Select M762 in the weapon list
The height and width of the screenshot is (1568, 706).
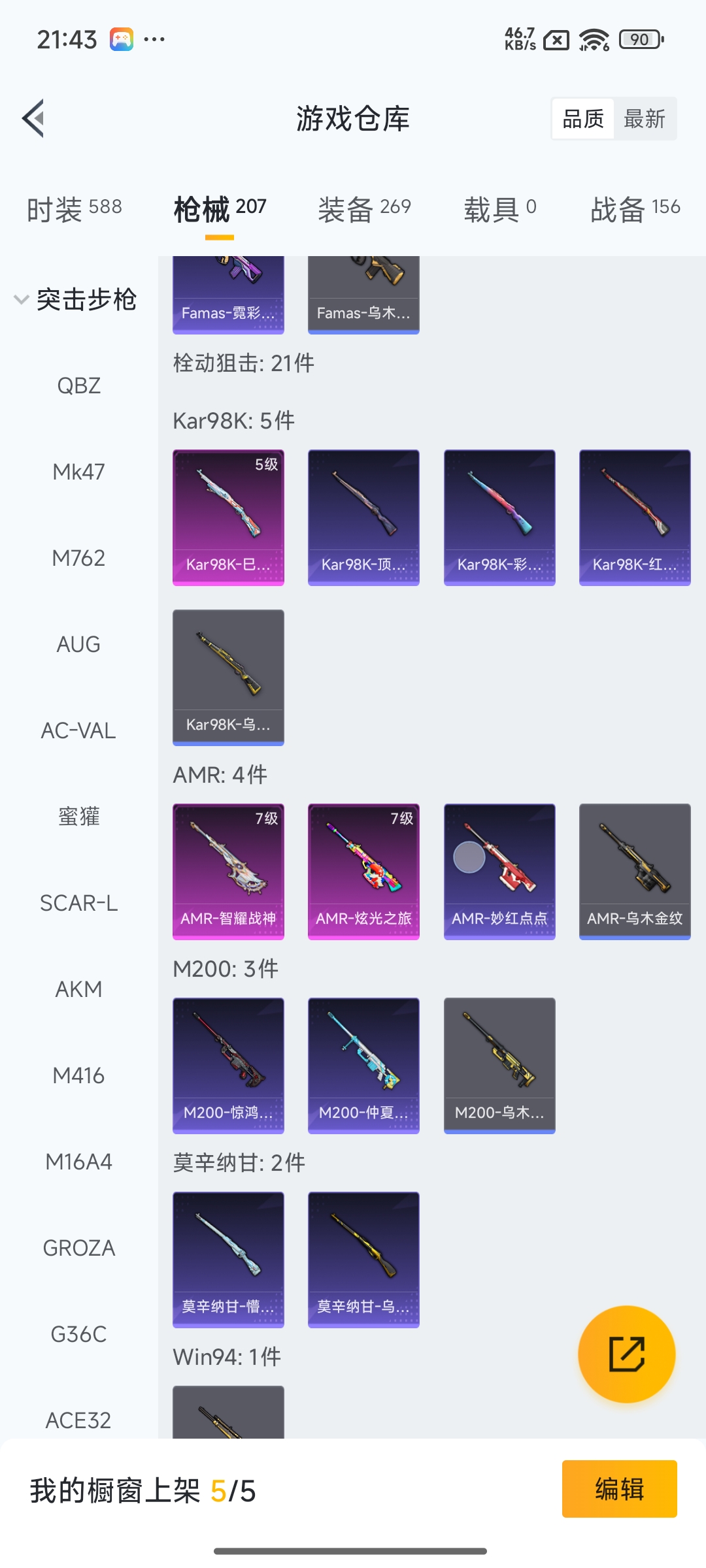pos(78,558)
